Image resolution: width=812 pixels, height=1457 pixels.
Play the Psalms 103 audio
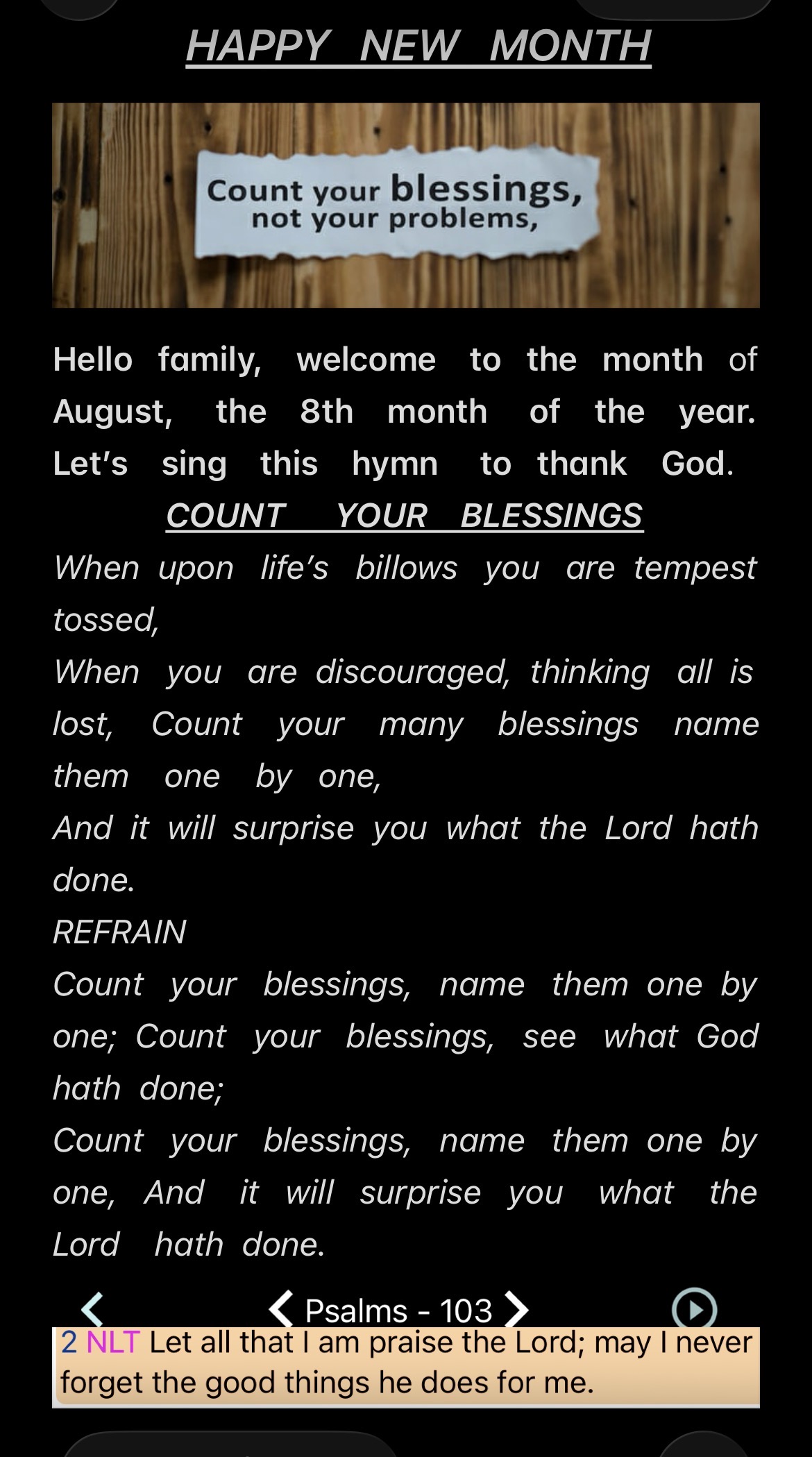click(x=694, y=1308)
